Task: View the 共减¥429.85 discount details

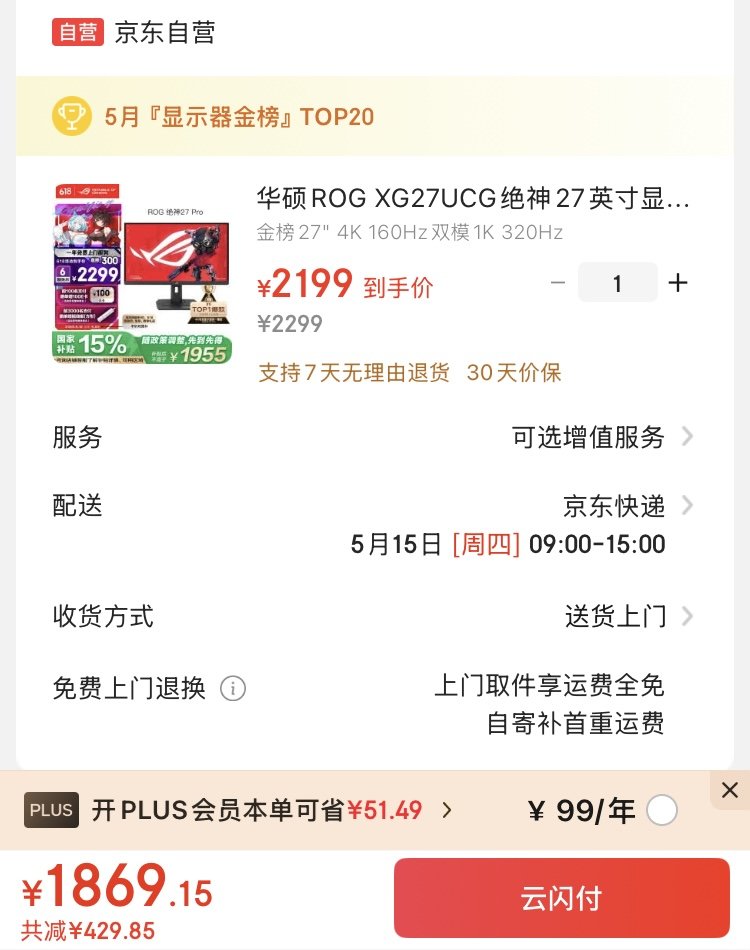Action: 88,931
